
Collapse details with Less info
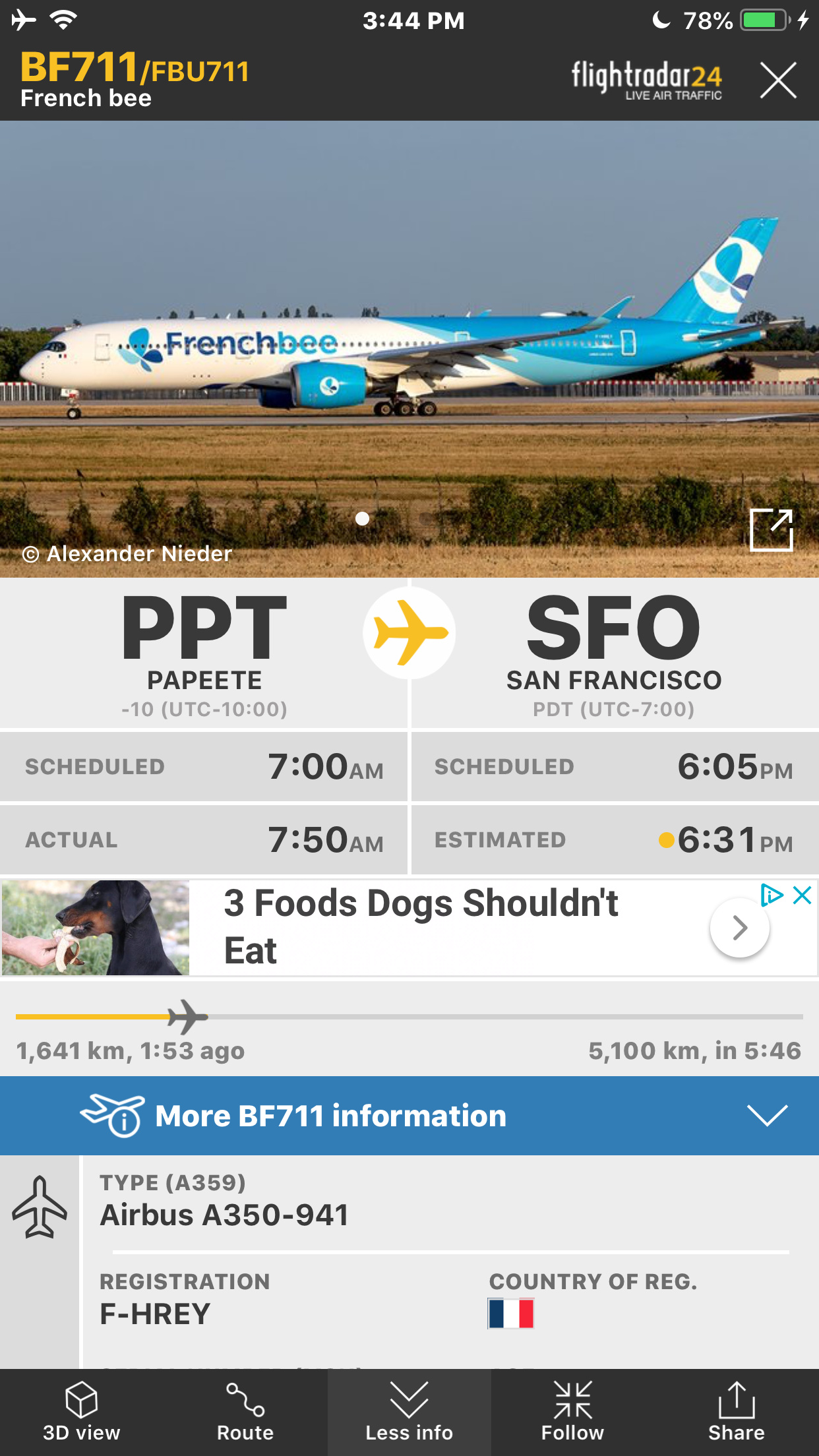point(409,1412)
